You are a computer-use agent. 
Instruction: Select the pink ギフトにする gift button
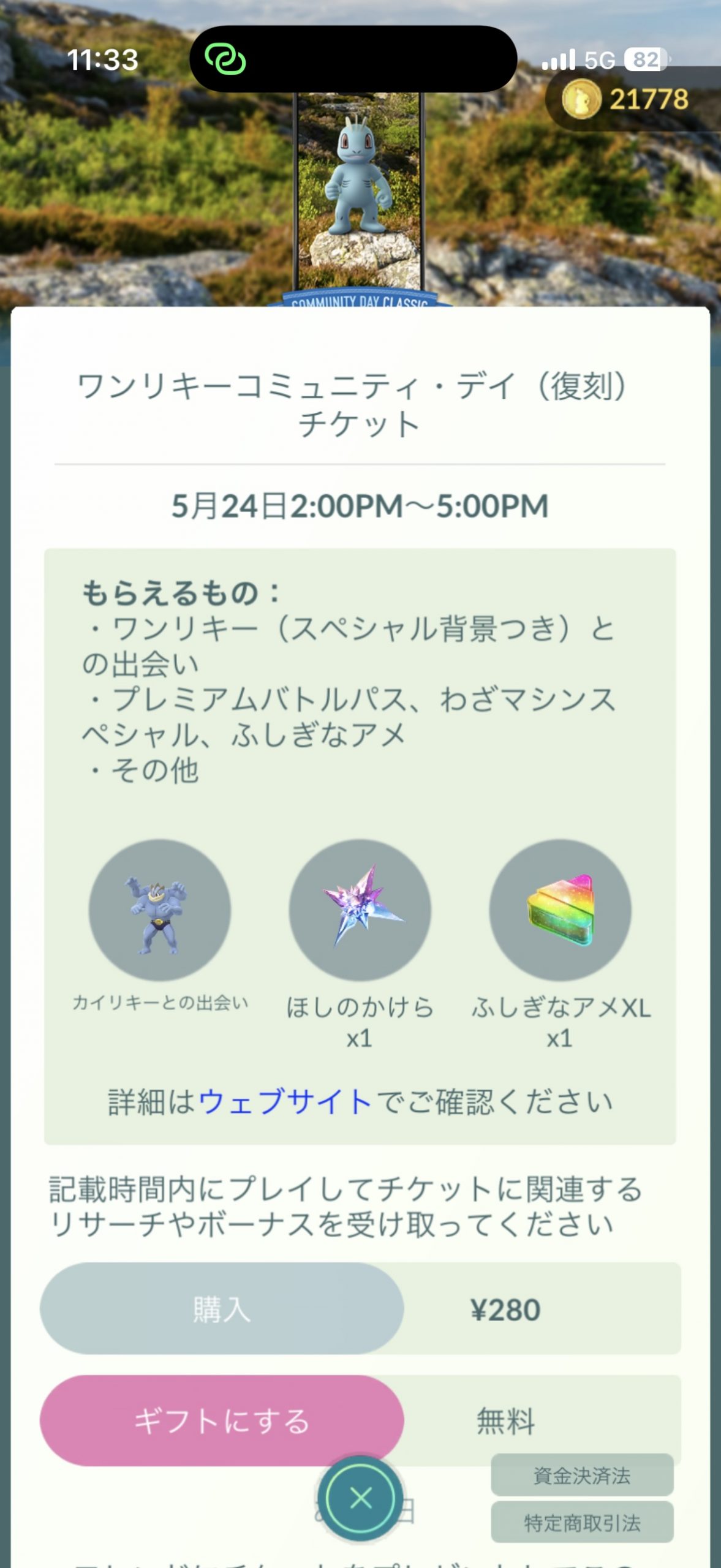click(x=222, y=1421)
